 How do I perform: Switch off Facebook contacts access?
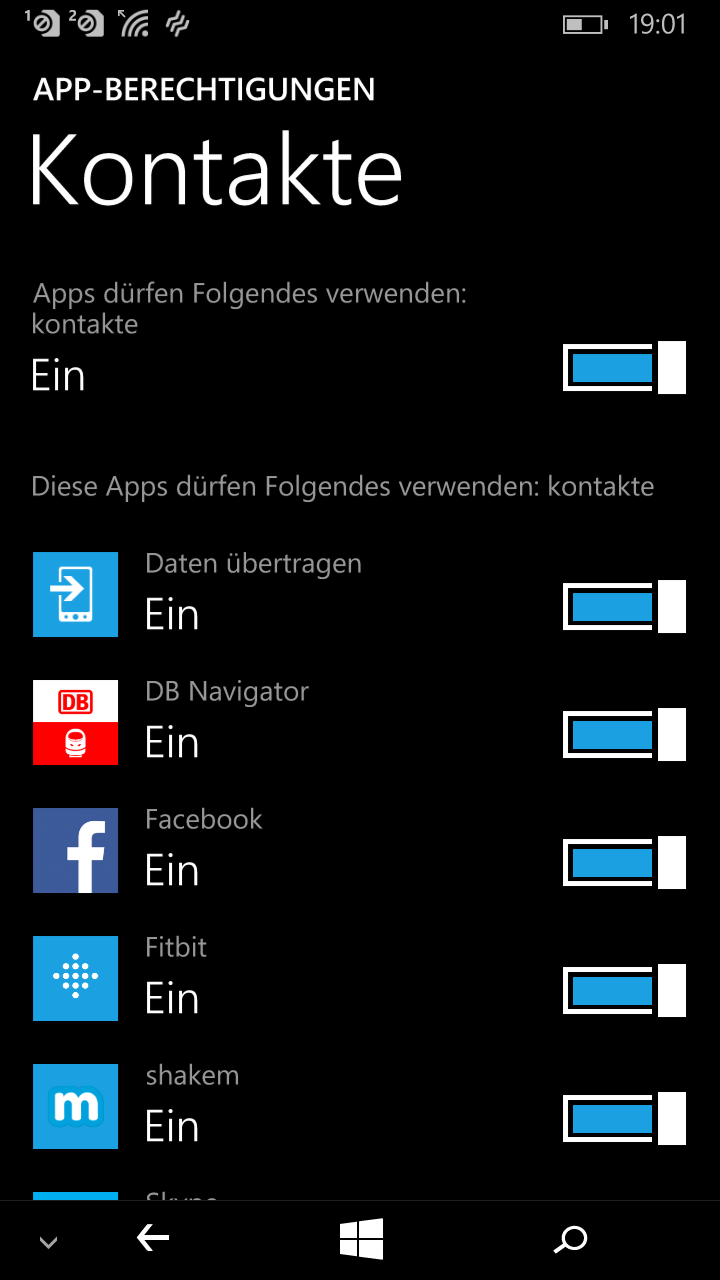(x=624, y=862)
